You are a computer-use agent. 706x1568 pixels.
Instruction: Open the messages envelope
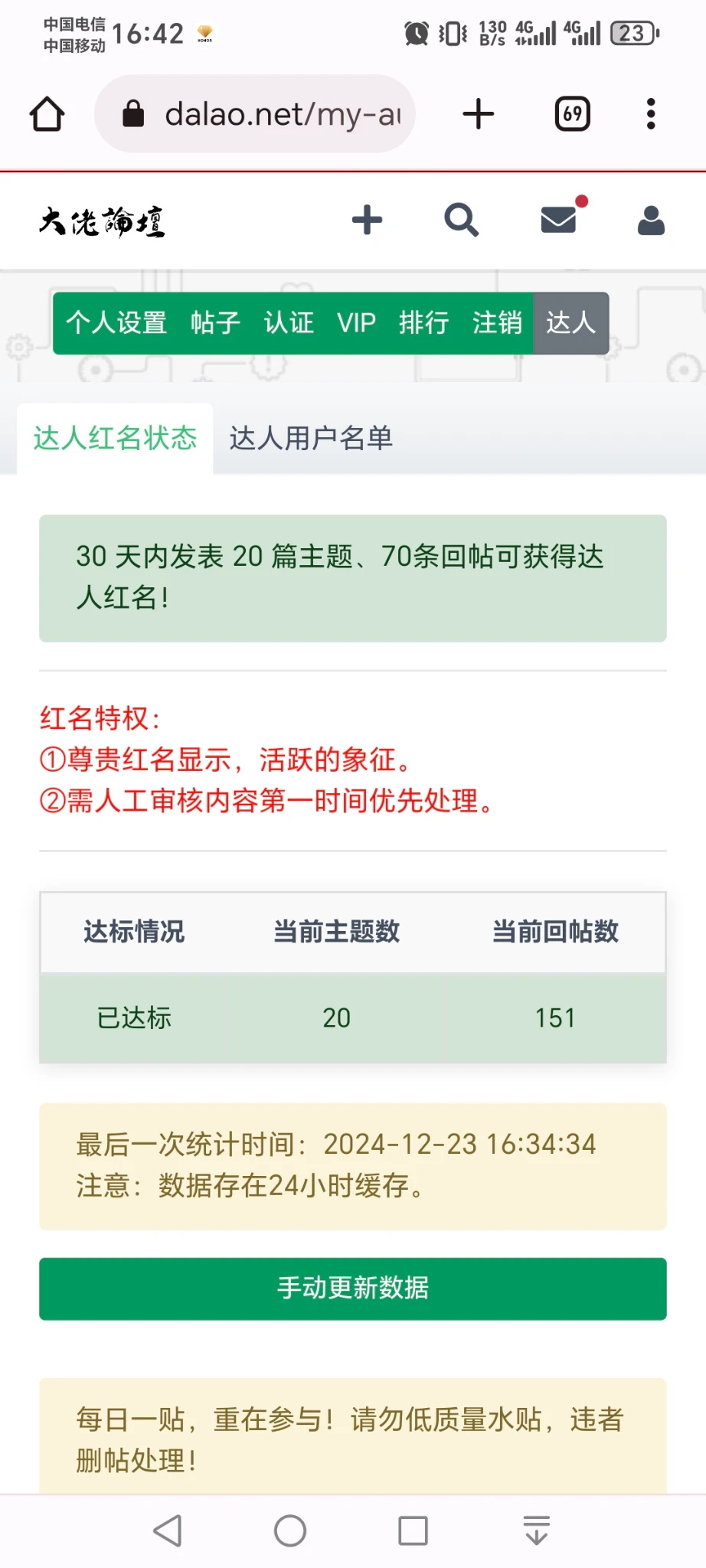pos(559,220)
